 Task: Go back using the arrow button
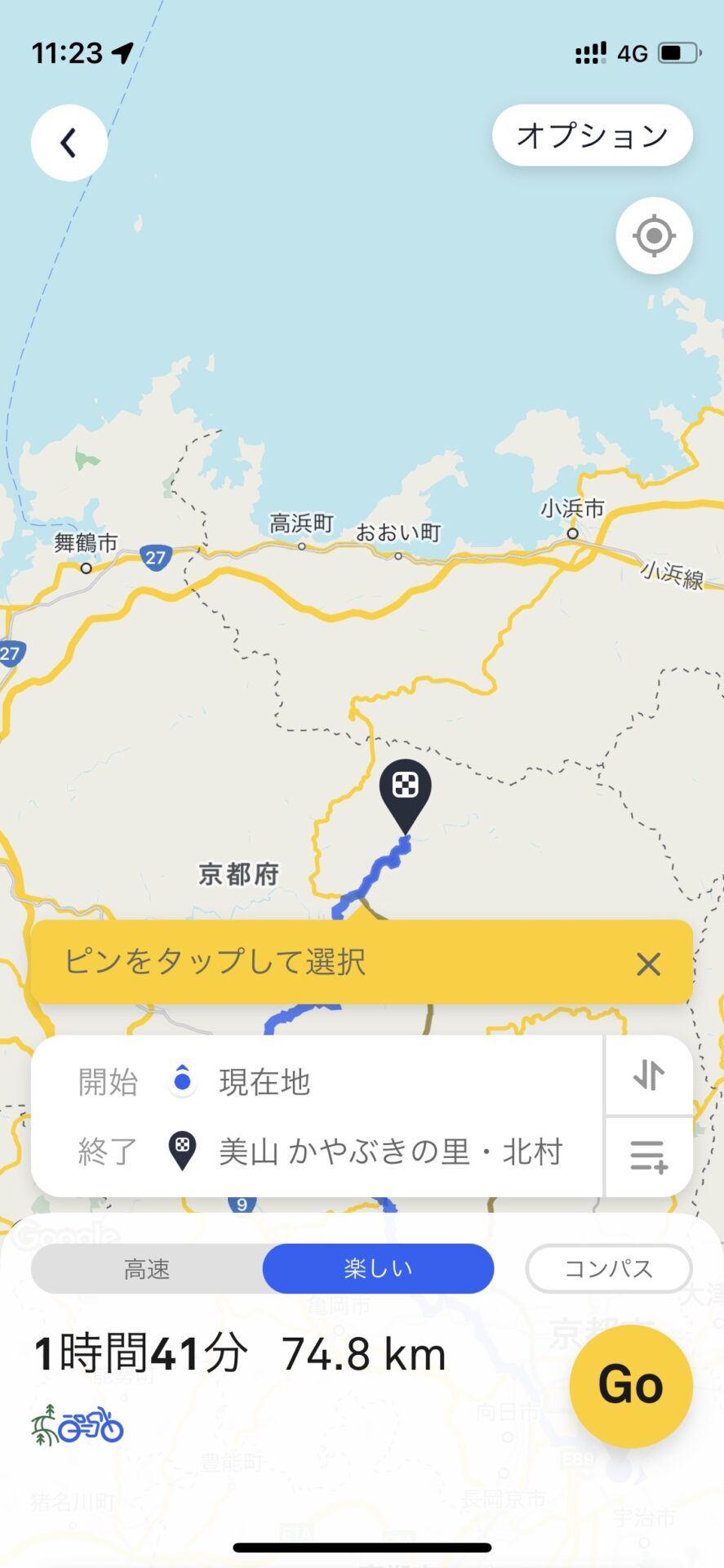(69, 143)
